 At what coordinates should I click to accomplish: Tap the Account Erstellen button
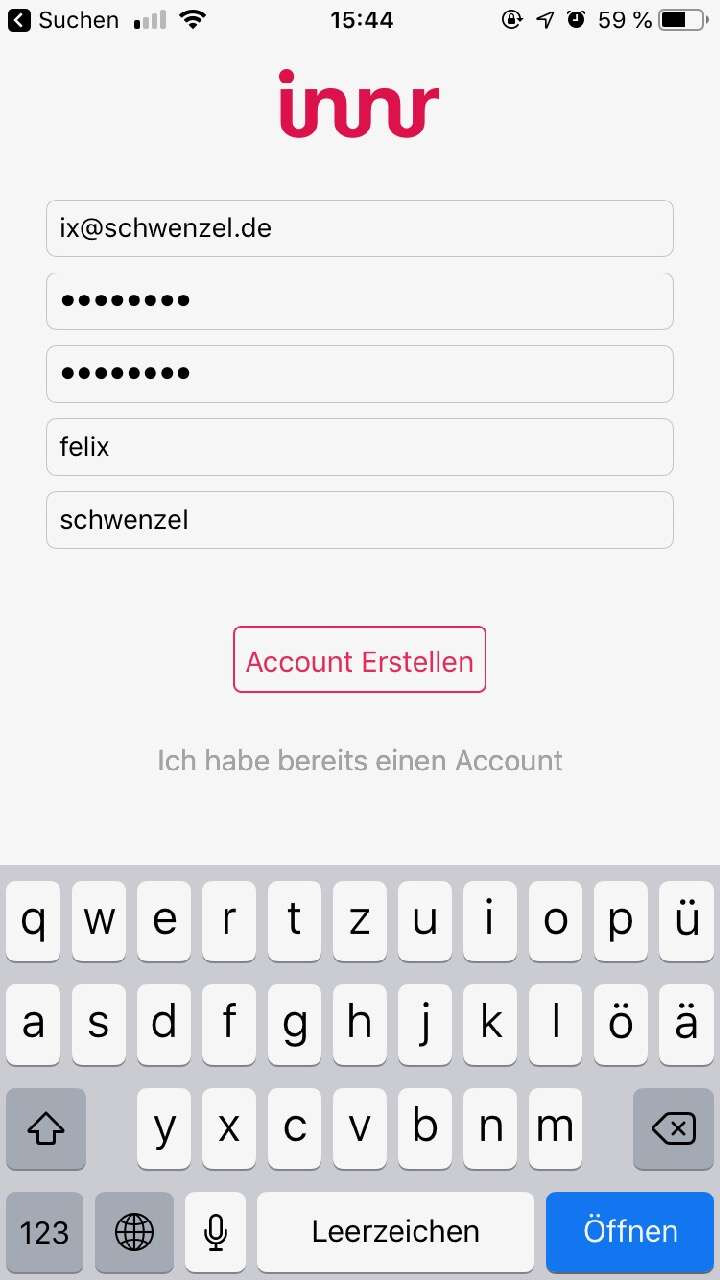click(360, 660)
